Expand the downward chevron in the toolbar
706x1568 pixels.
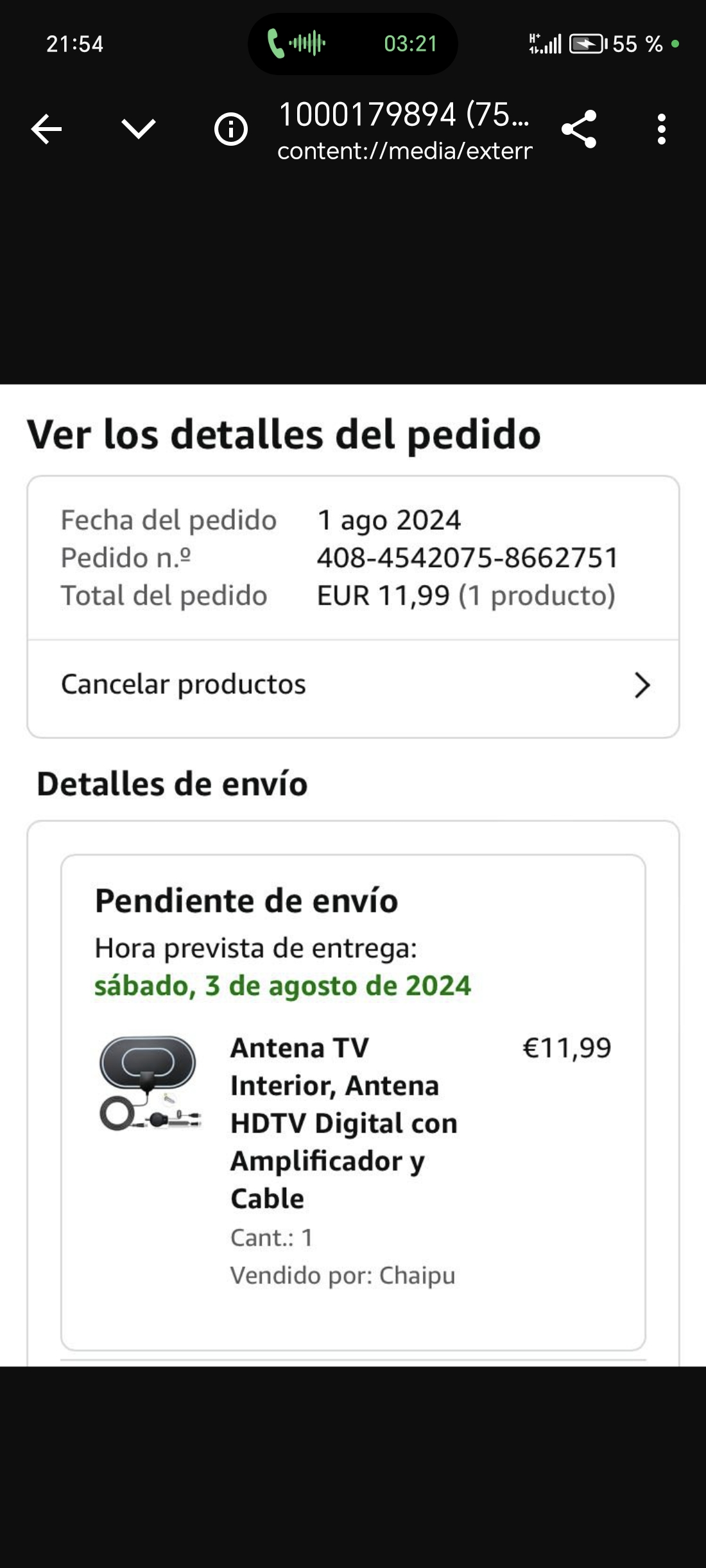(x=139, y=129)
